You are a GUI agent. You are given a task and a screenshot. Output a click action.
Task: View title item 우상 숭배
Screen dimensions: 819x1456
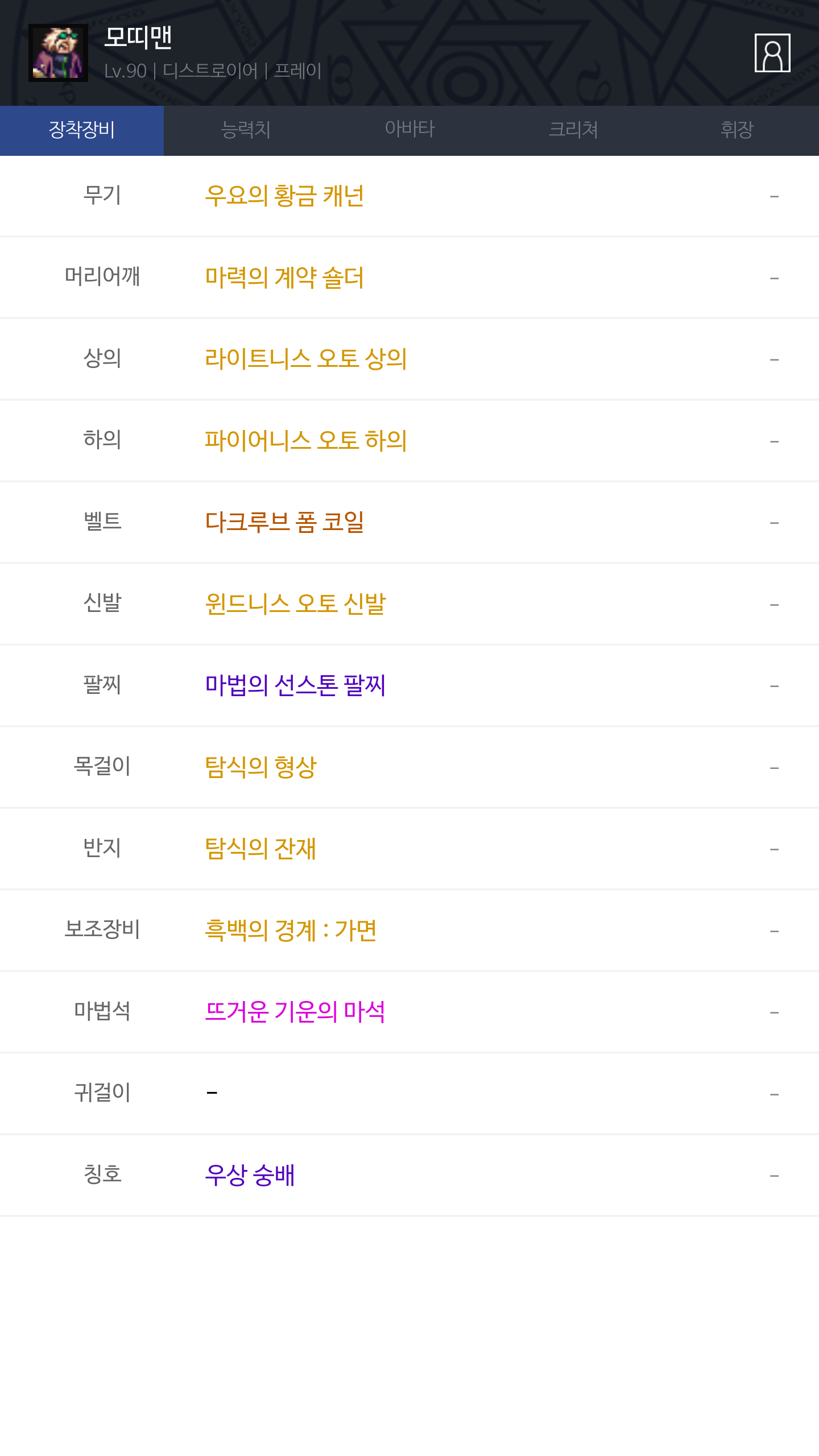point(250,1175)
